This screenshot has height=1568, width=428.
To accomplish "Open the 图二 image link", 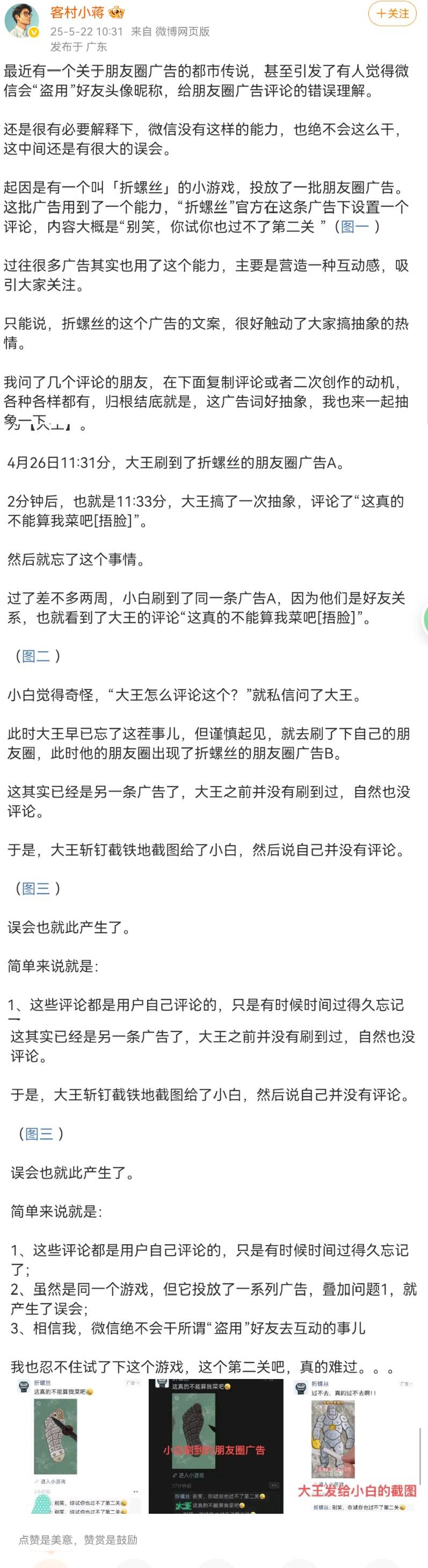I will pos(36,656).
